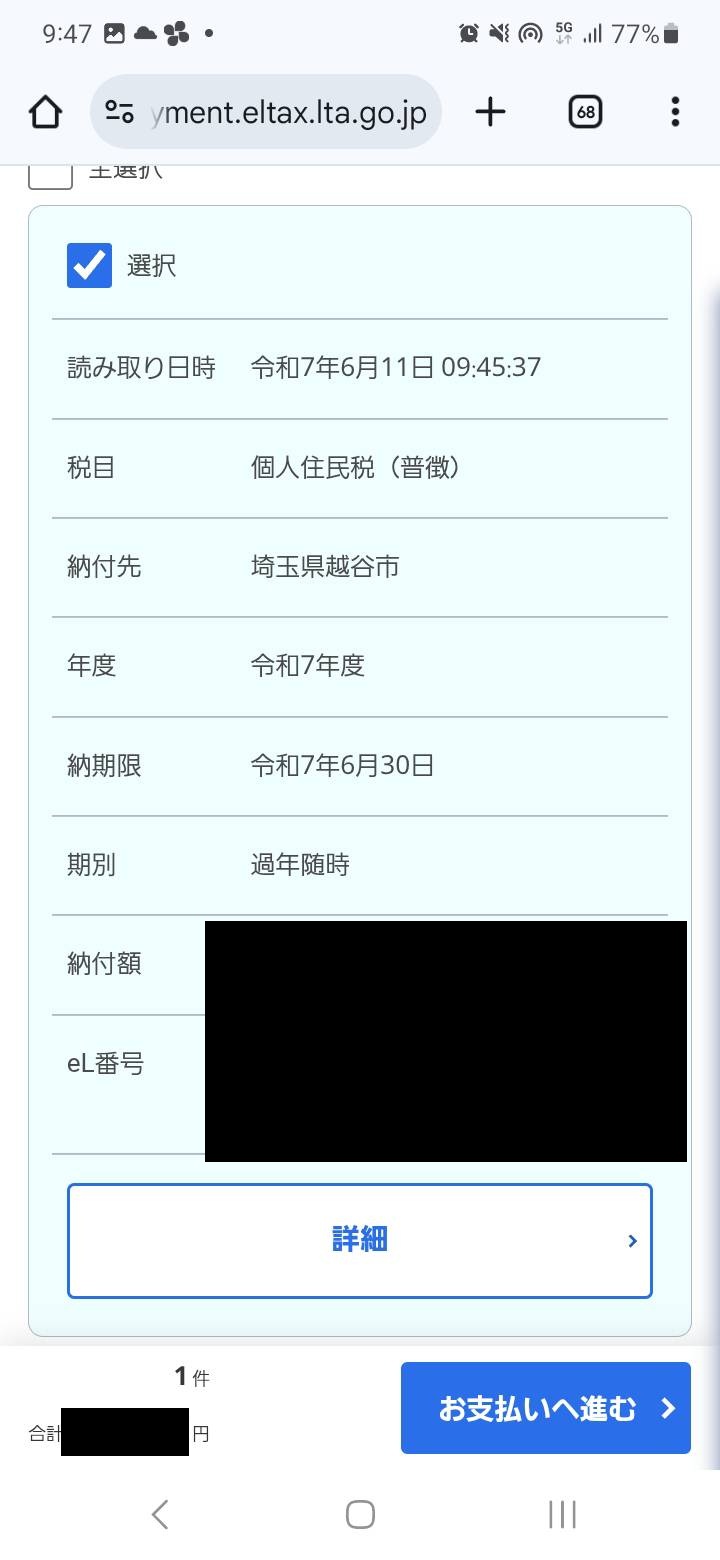The width and height of the screenshot is (720, 1560).
Task: Uncheck the 選択 checkbox
Action: point(89,265)
